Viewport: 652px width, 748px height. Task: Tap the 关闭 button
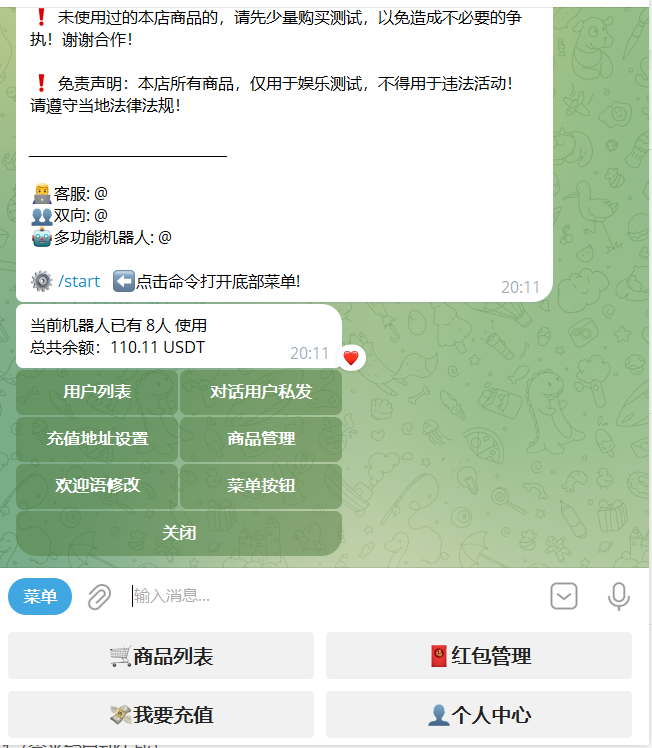(179, 533)
